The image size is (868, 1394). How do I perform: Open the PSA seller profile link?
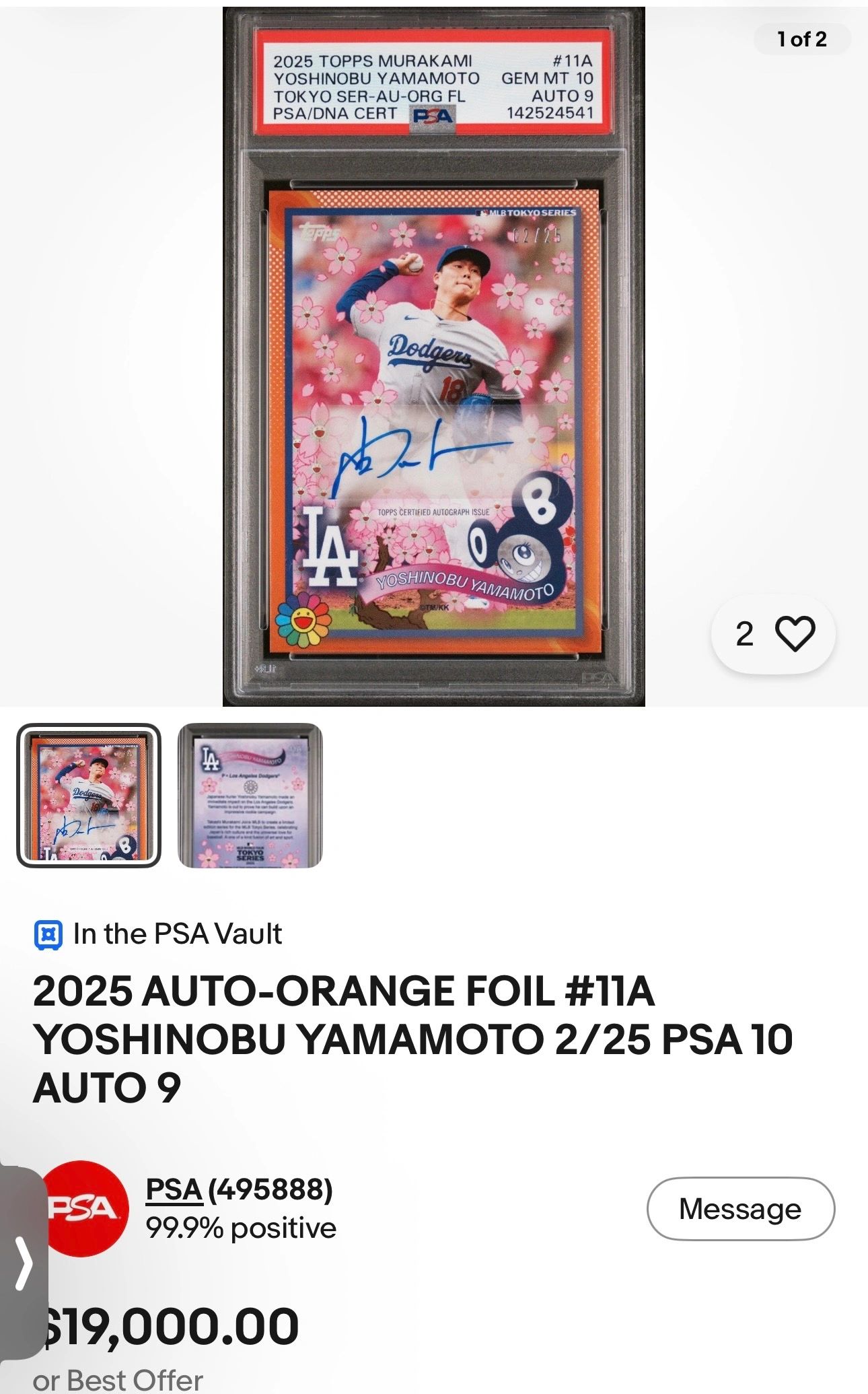174,1189
